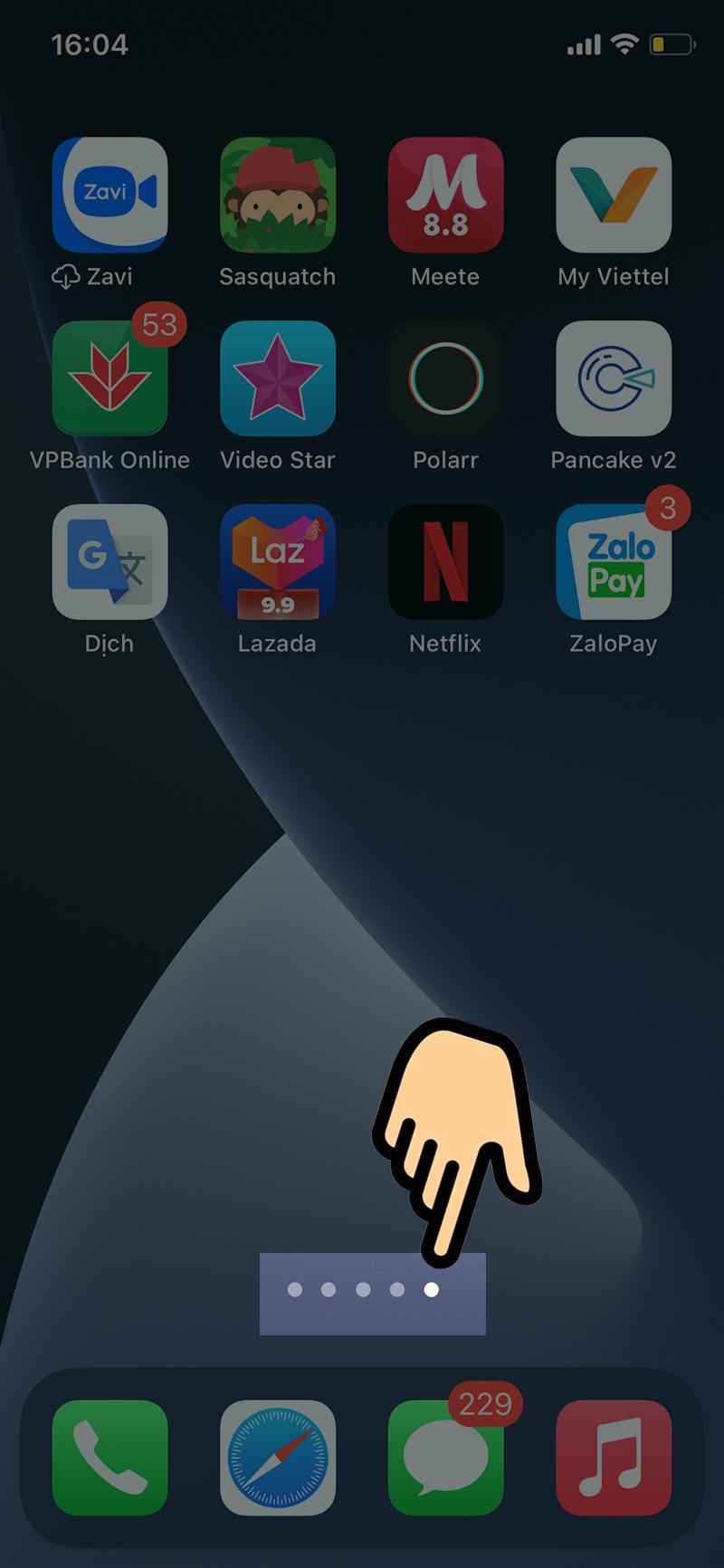Open Pancake v2
This screenshot has height=1568, width=724.
614,378
